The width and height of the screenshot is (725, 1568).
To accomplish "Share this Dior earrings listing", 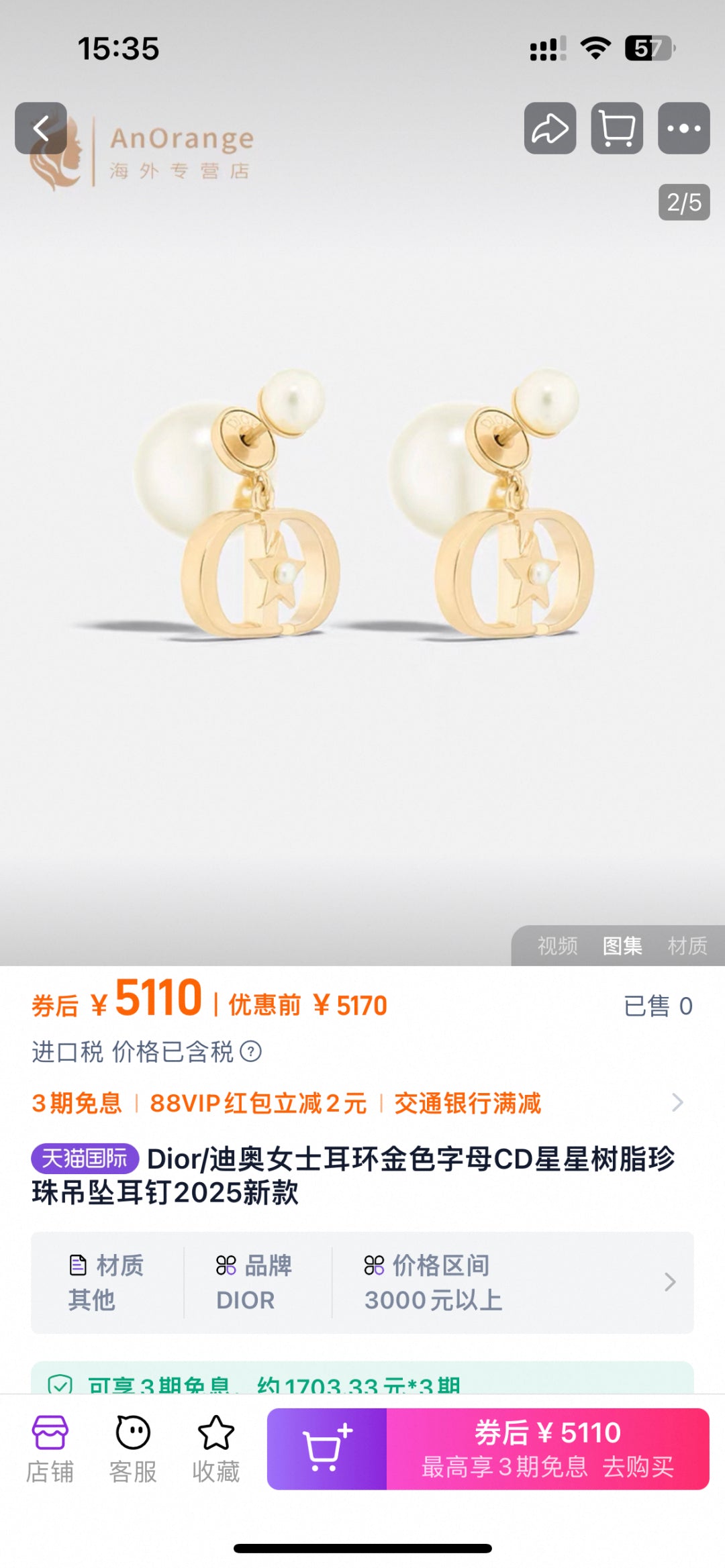I will click(550, 128).
